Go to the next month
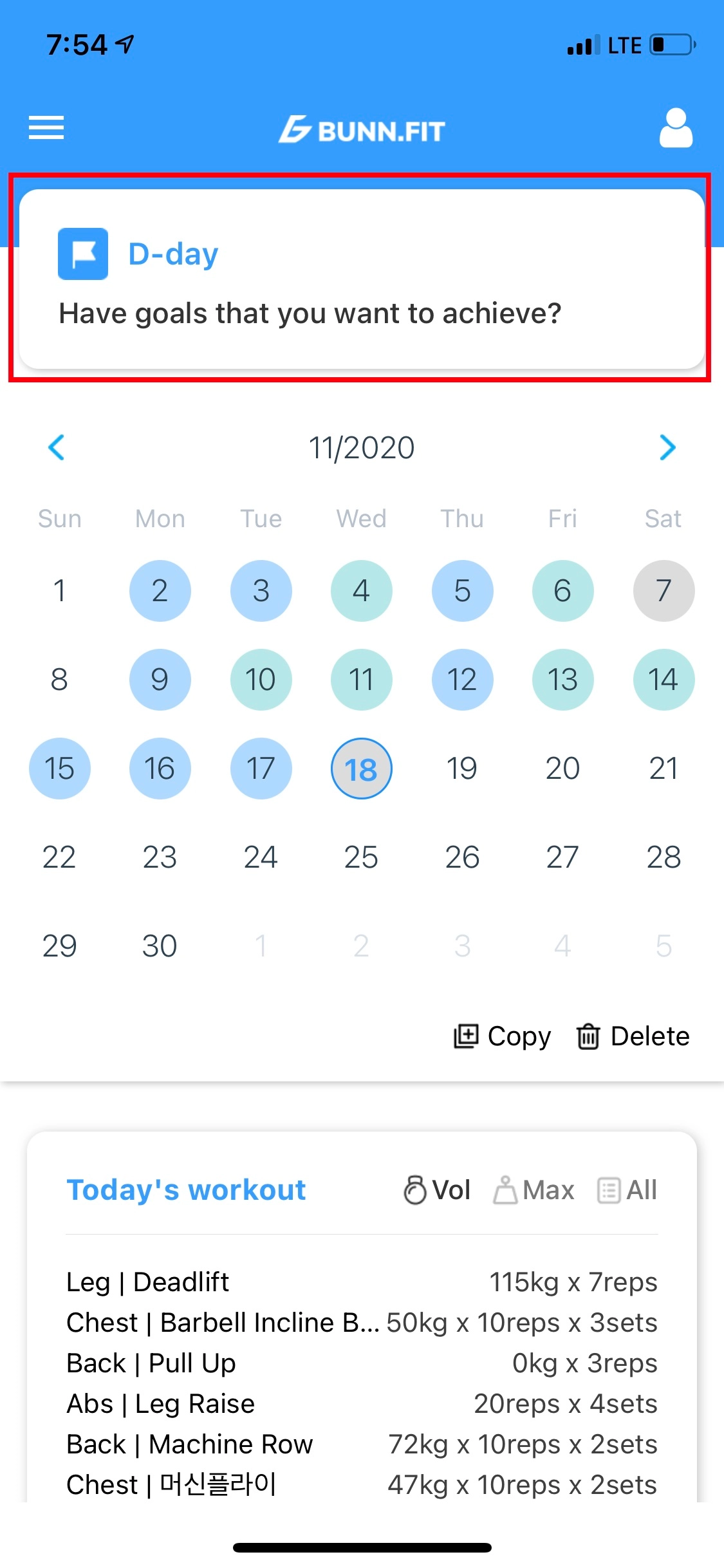Viewport: 724px width, 1568px height. click(x=667, y=447)
